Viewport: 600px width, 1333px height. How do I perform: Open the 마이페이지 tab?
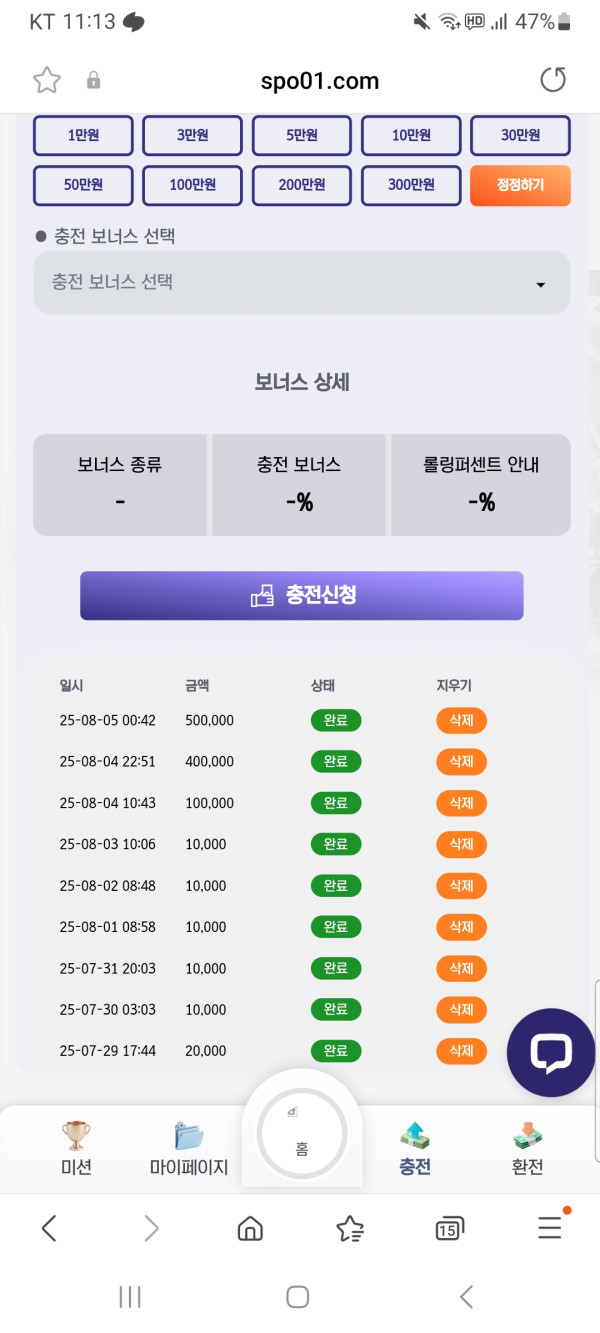tap(189, 1148)
